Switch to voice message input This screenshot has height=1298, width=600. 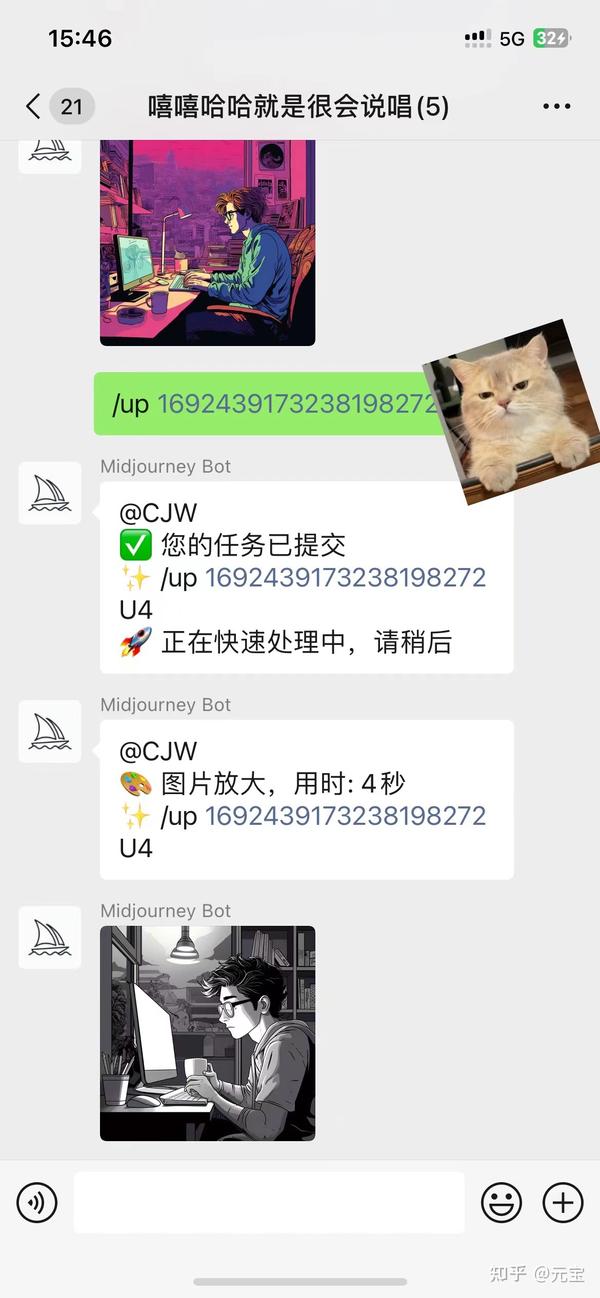tap(37, 1202)
